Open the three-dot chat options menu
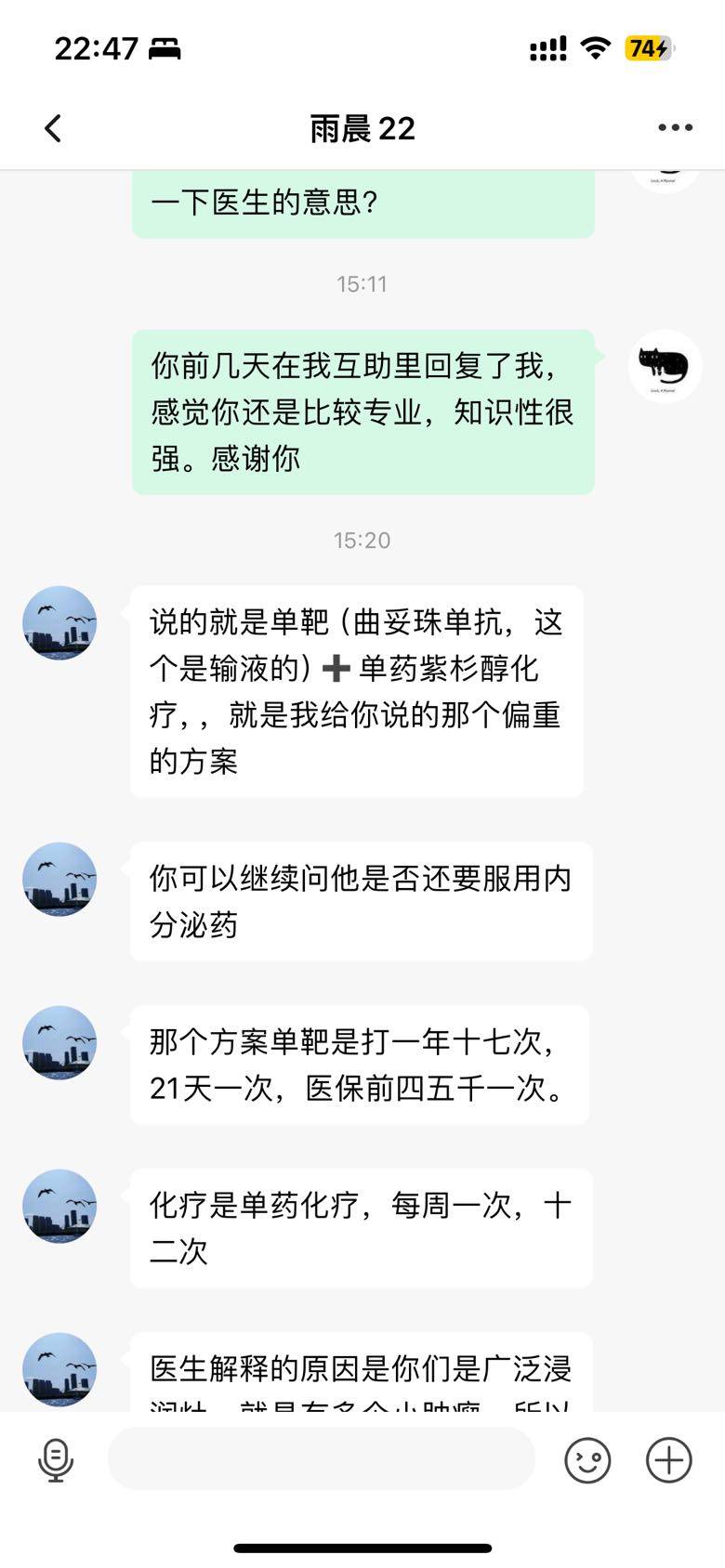725x1568 pixels. click(x=675, y=128)
